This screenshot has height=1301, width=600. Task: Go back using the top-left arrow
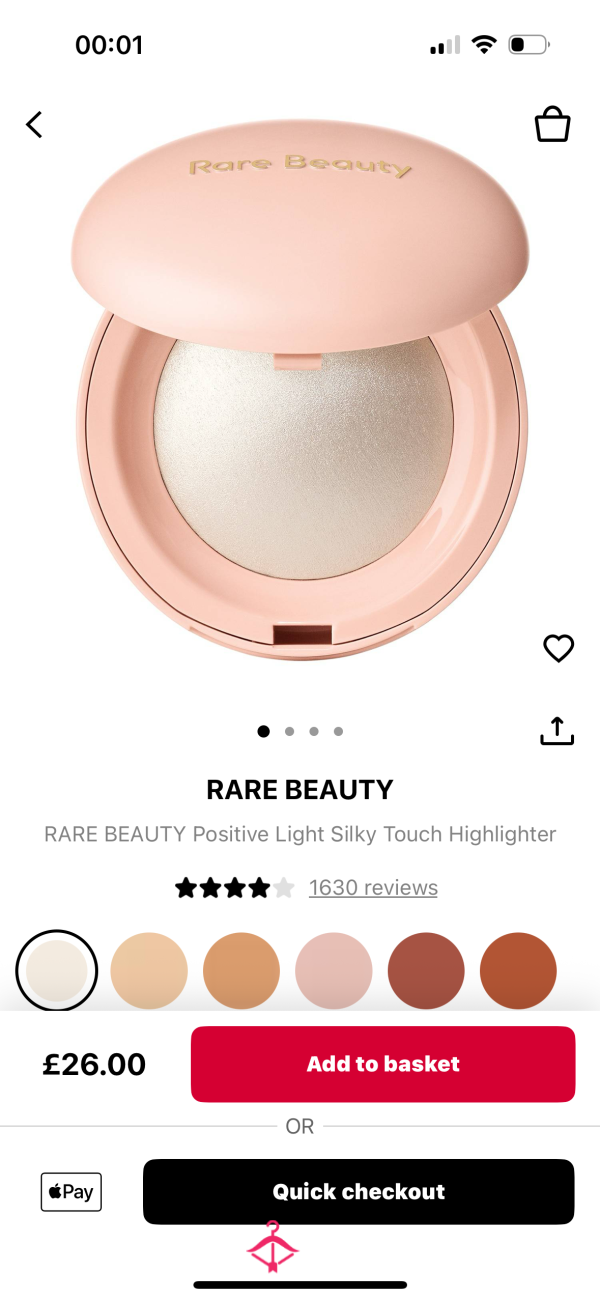pyautogui.click(x=35, y=125)
